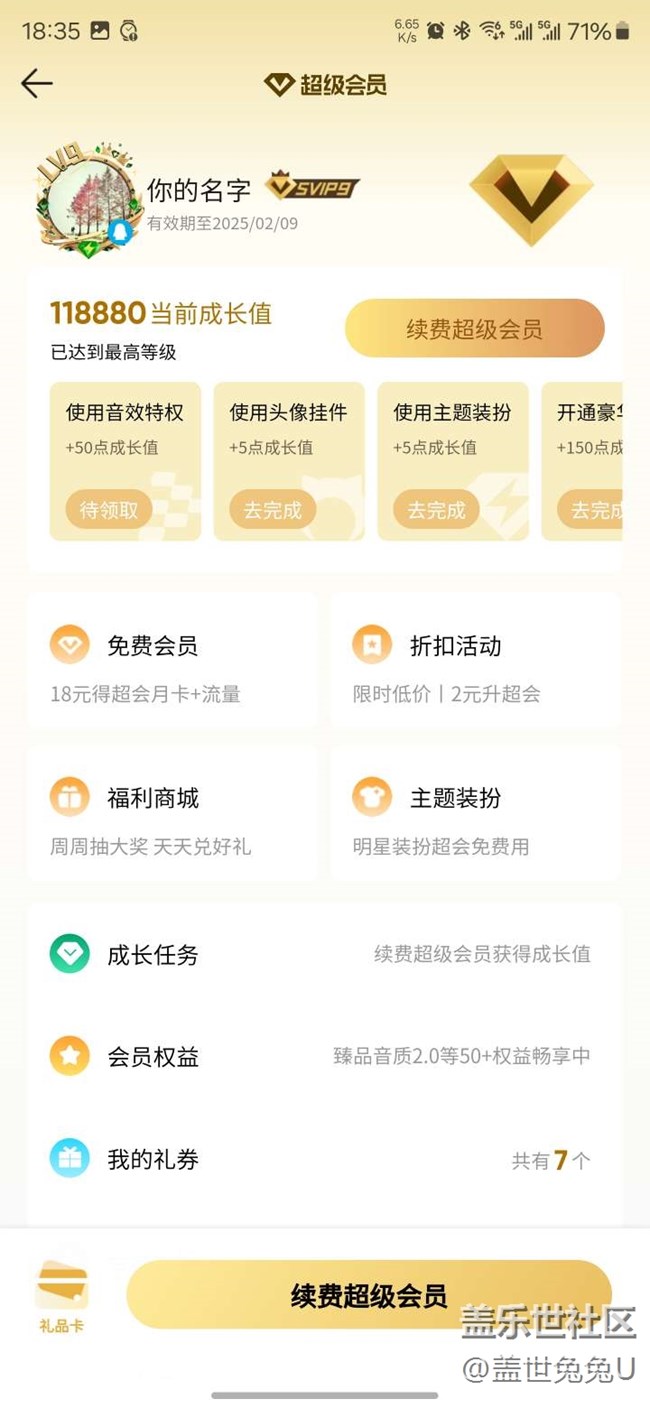Open the 主题装扮 card
Screen dimensions: 650x1408
475,813
